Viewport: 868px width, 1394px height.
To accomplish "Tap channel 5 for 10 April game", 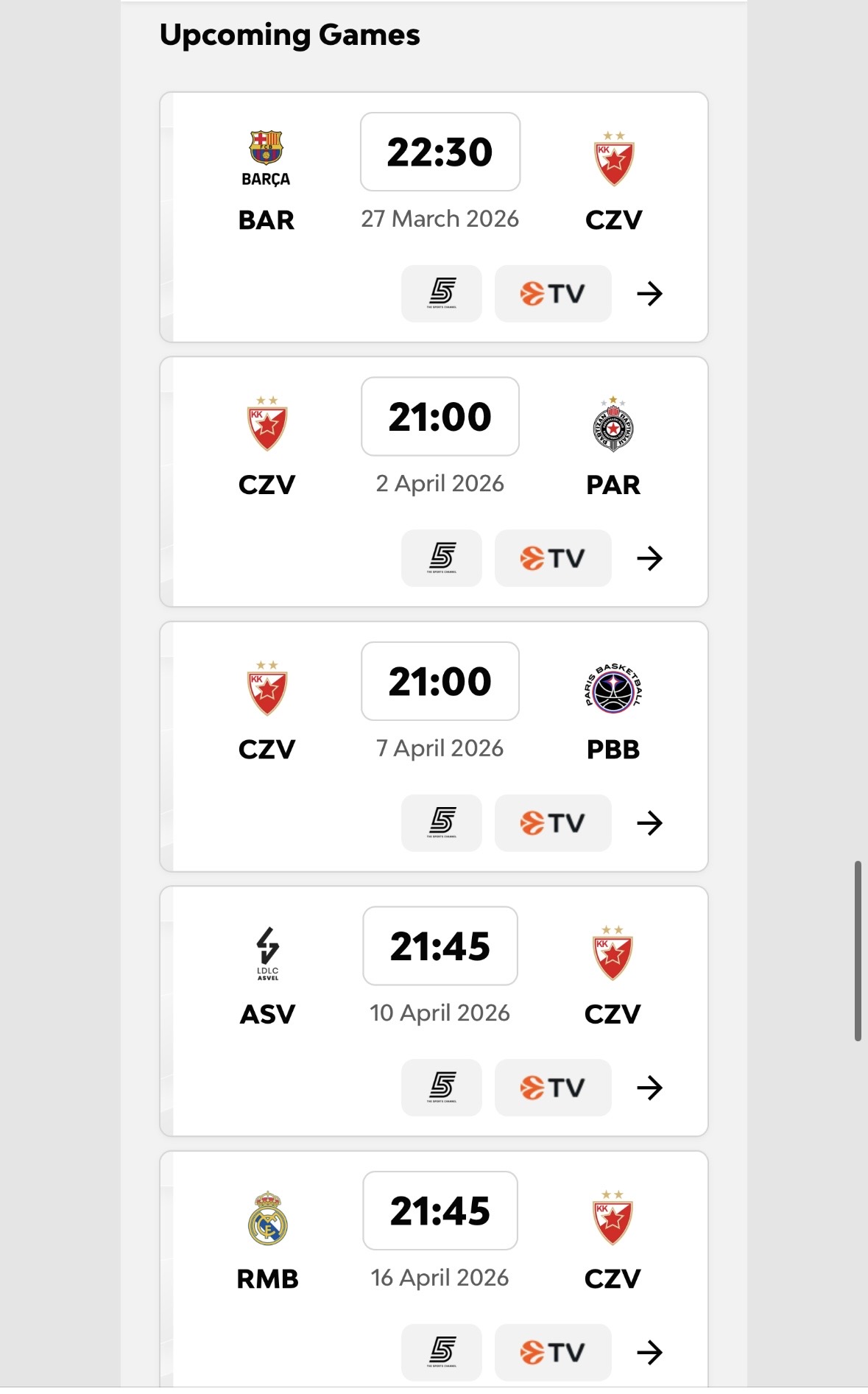I will (x=442, y=1088).
